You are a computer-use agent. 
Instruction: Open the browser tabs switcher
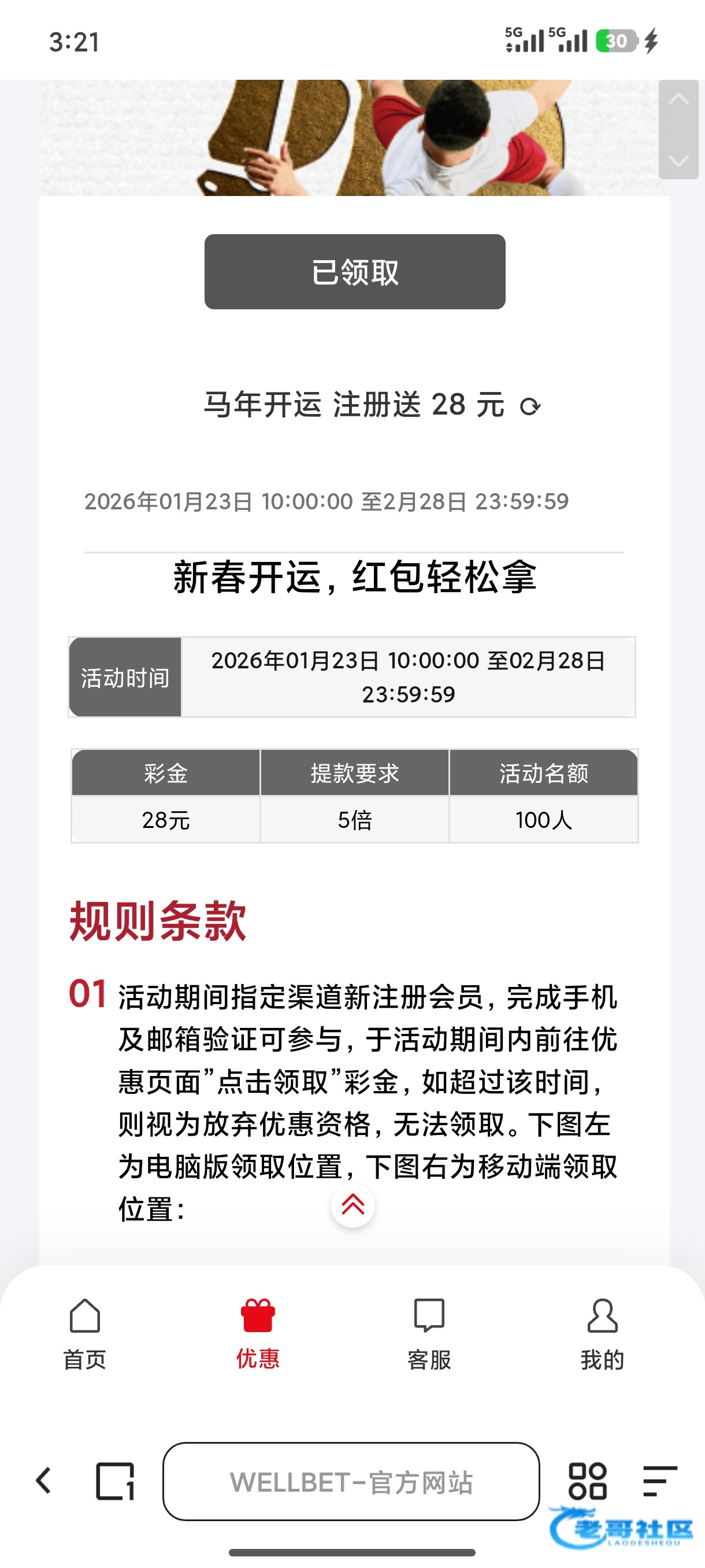coord(115,1480)
